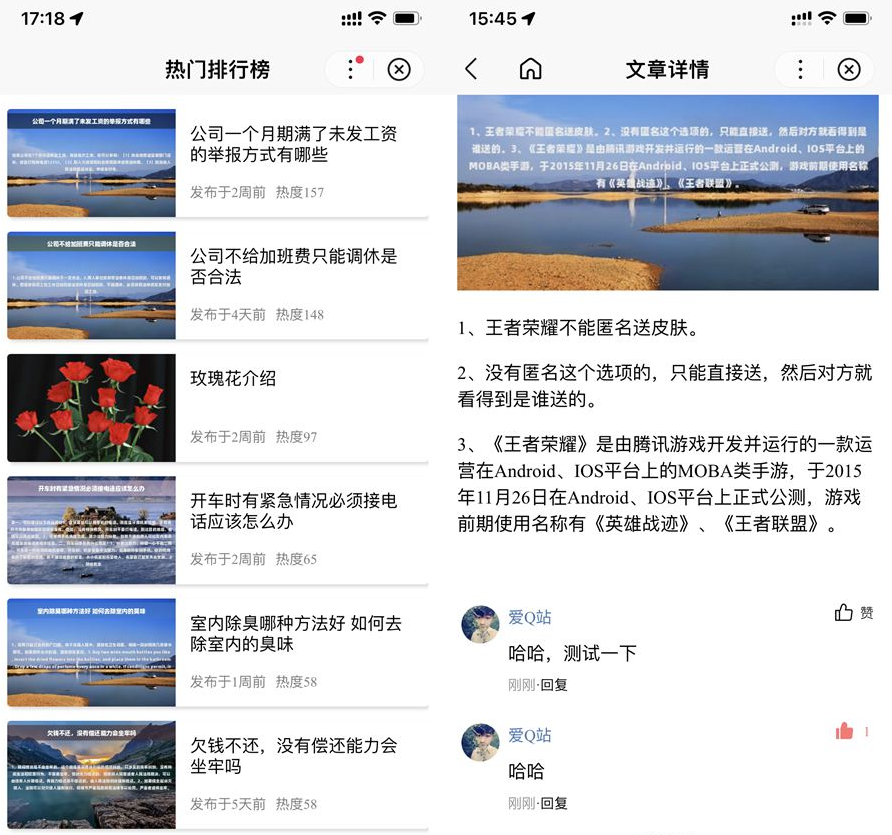892x835 pixels.
Task: Close the 热门排行榜 mini program
Action: pyautogui.click(x=399, y=69)
